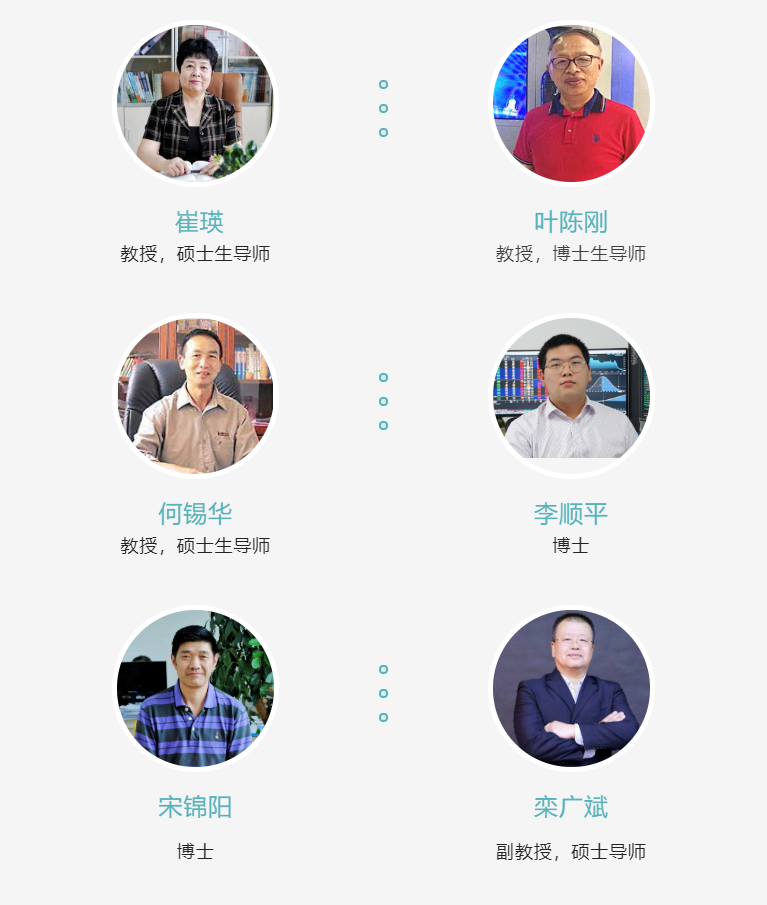The image size is (767, 905).
Task: Open 崔瑛's profile photo
Action: pos(195,104)
